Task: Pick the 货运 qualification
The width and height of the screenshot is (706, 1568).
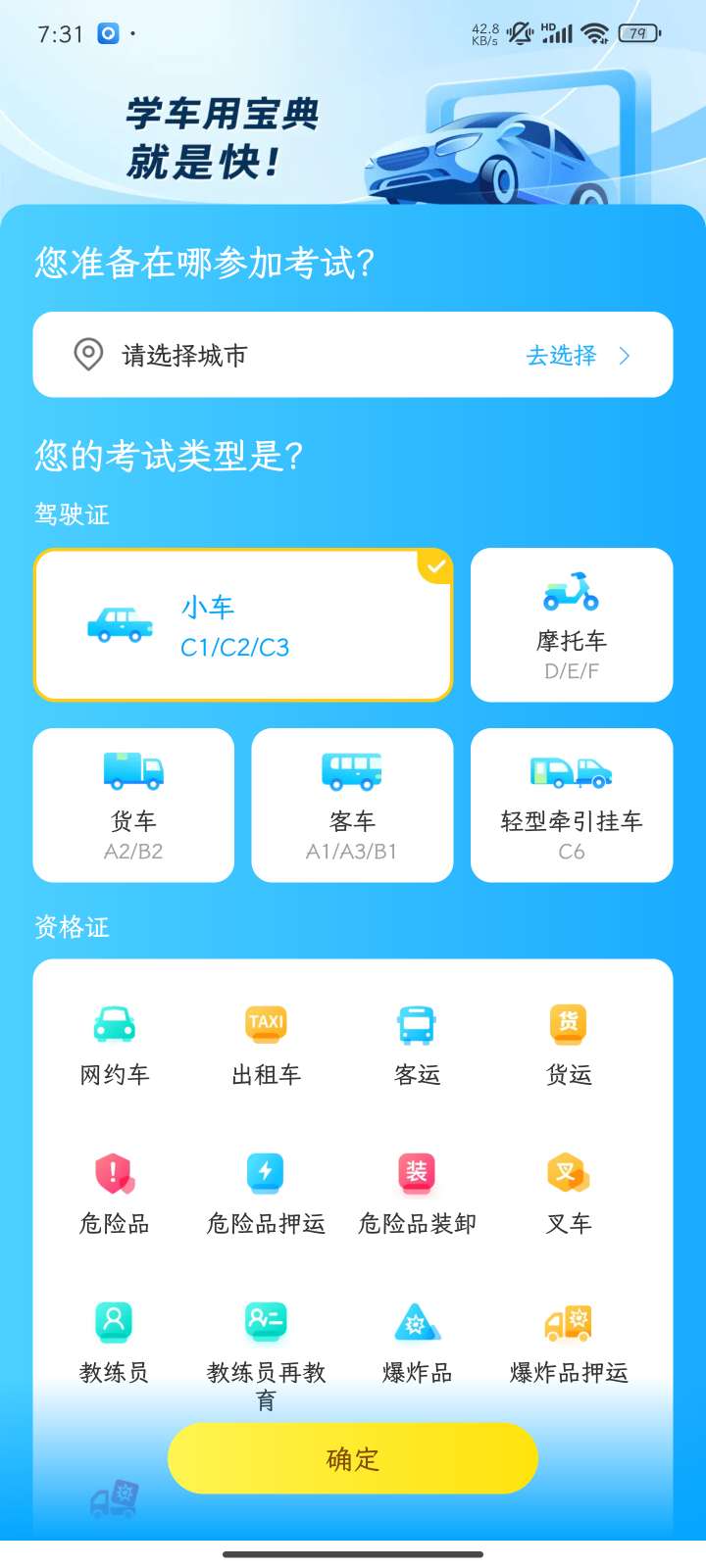Action: pos(569,1046)
